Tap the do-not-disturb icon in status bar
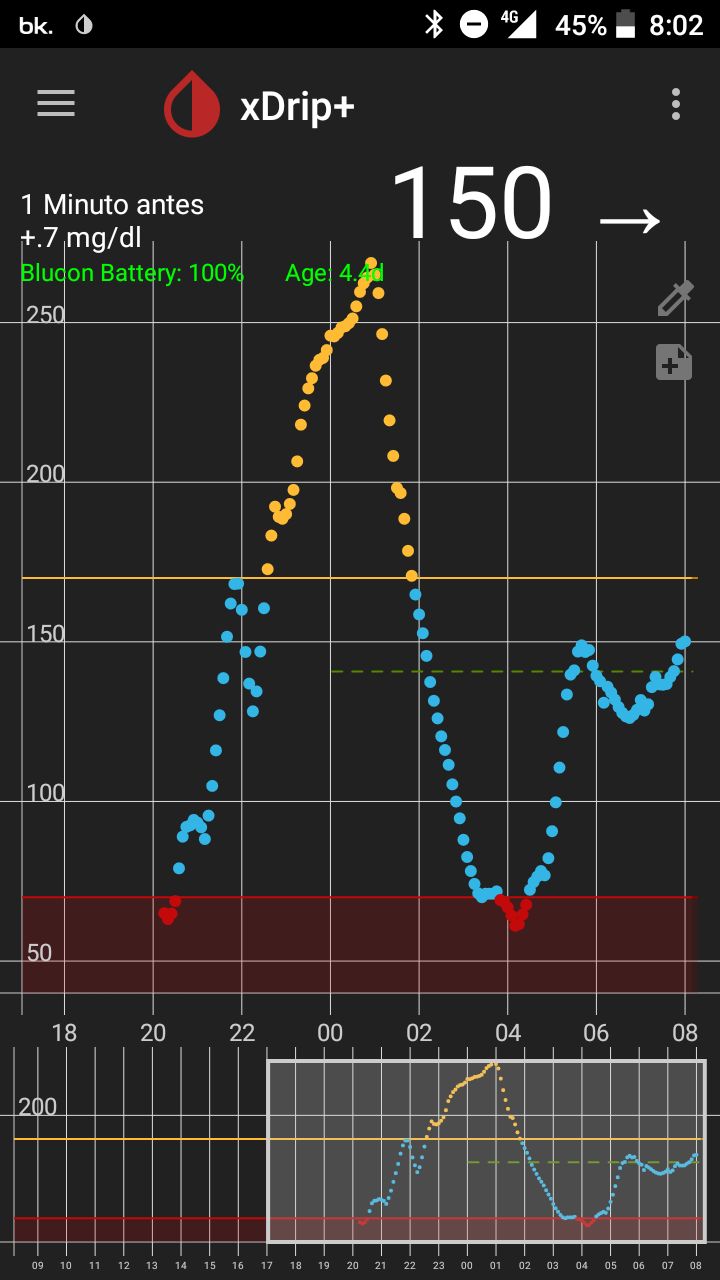This screenshot has height=1280, width=720. 471,24
